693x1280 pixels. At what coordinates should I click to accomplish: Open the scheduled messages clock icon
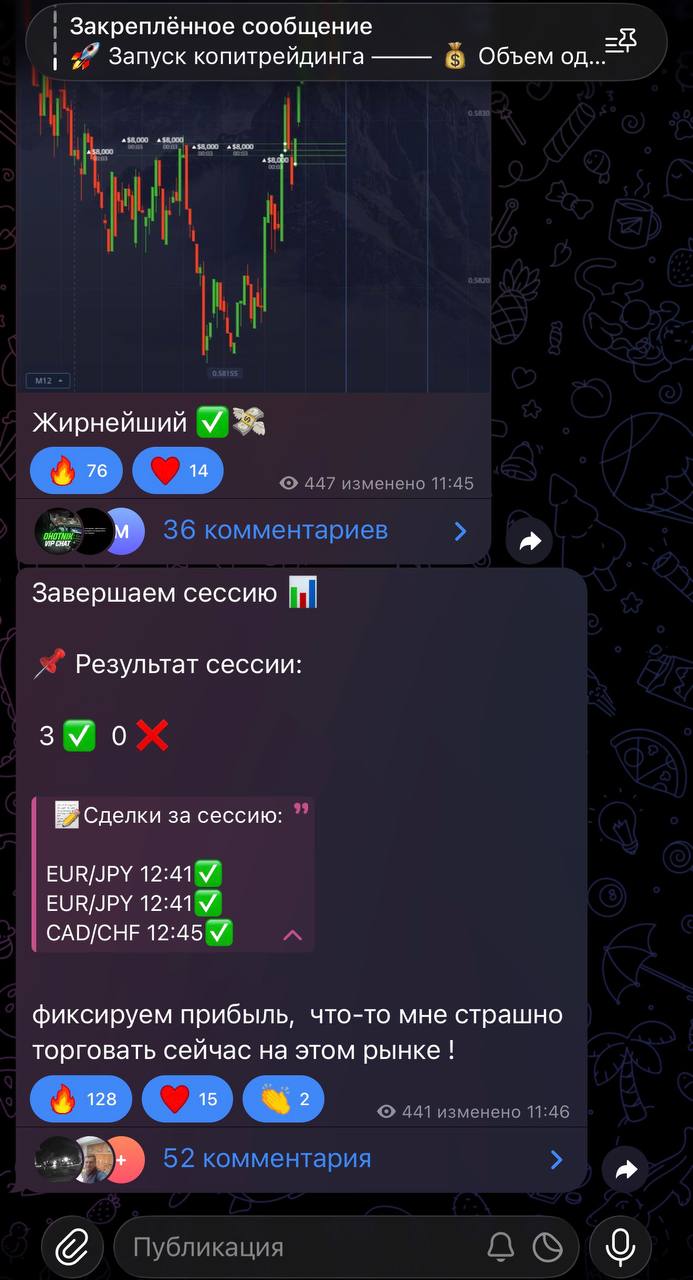coord(547,1247)
